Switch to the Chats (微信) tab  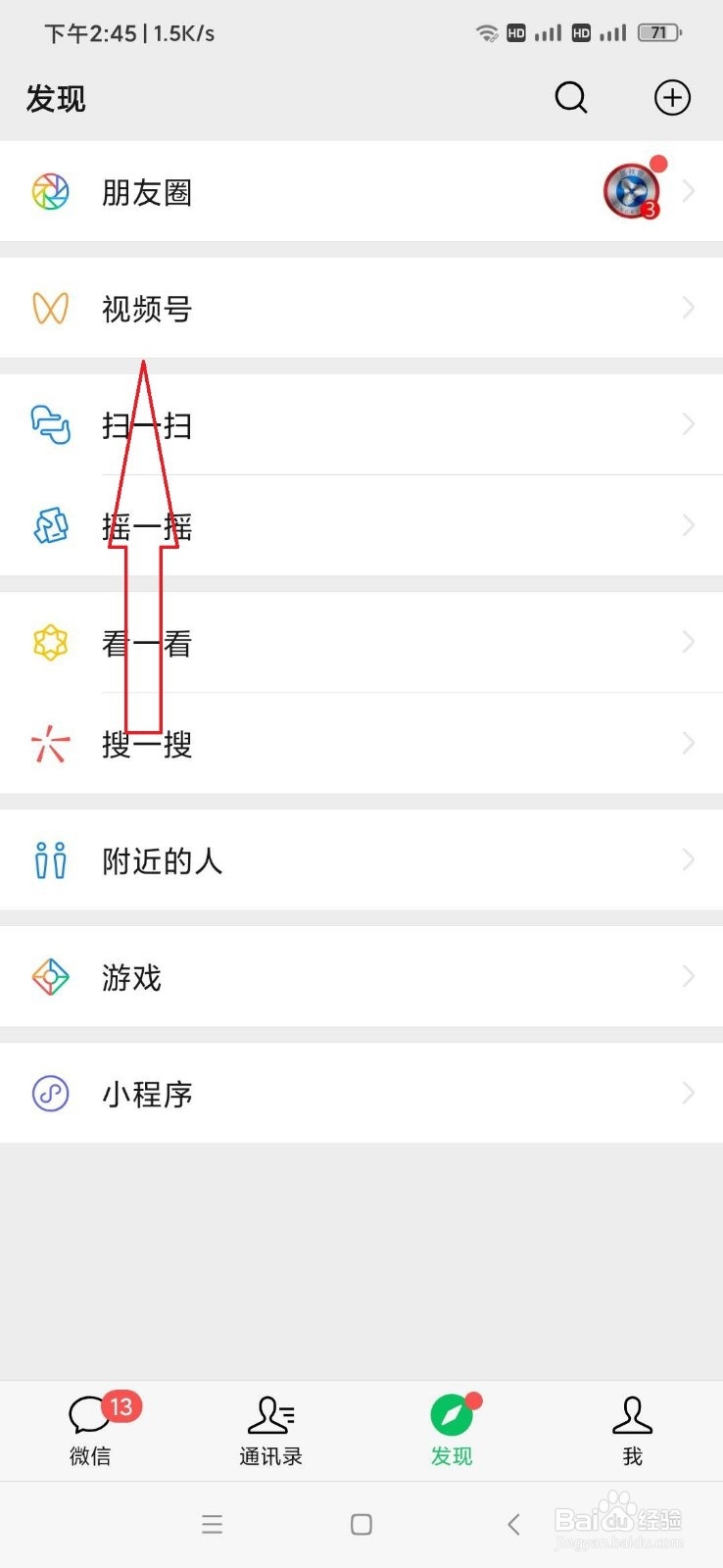[x=90, y=1431]
